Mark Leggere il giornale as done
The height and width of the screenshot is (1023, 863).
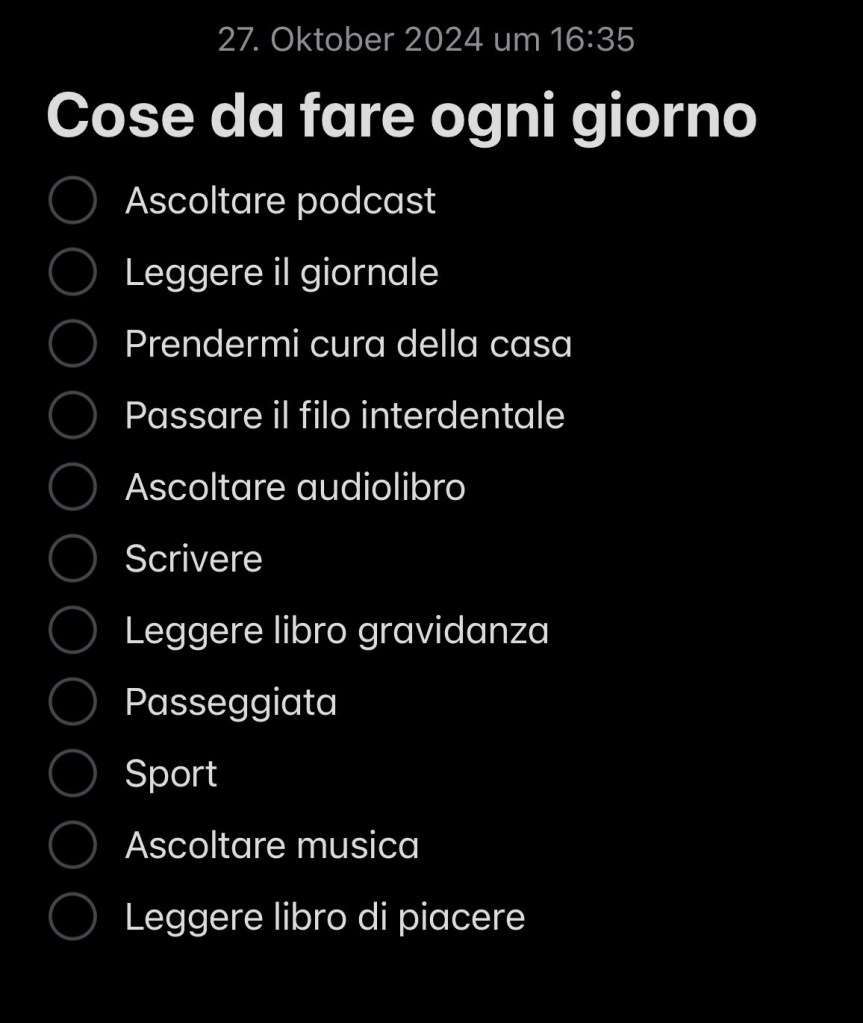73,273
